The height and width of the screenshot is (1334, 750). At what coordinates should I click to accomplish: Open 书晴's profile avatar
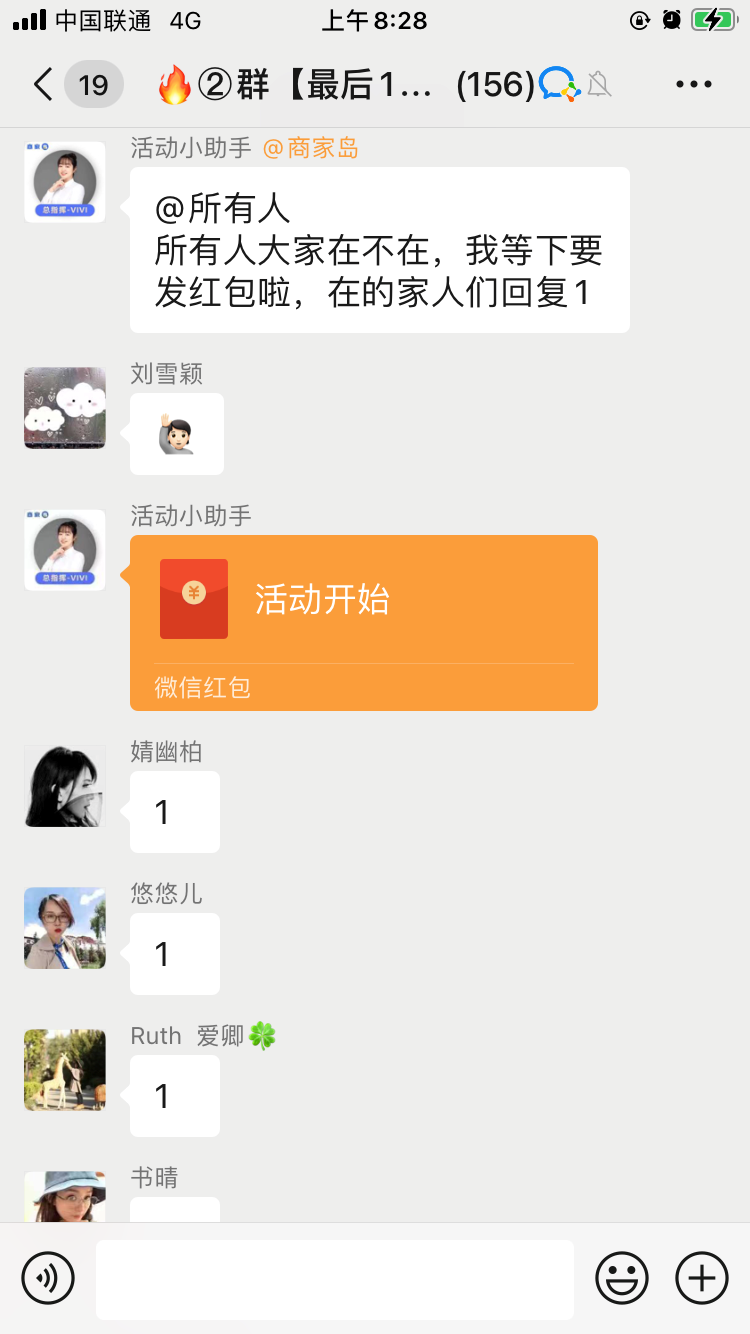pos(65,1198)
